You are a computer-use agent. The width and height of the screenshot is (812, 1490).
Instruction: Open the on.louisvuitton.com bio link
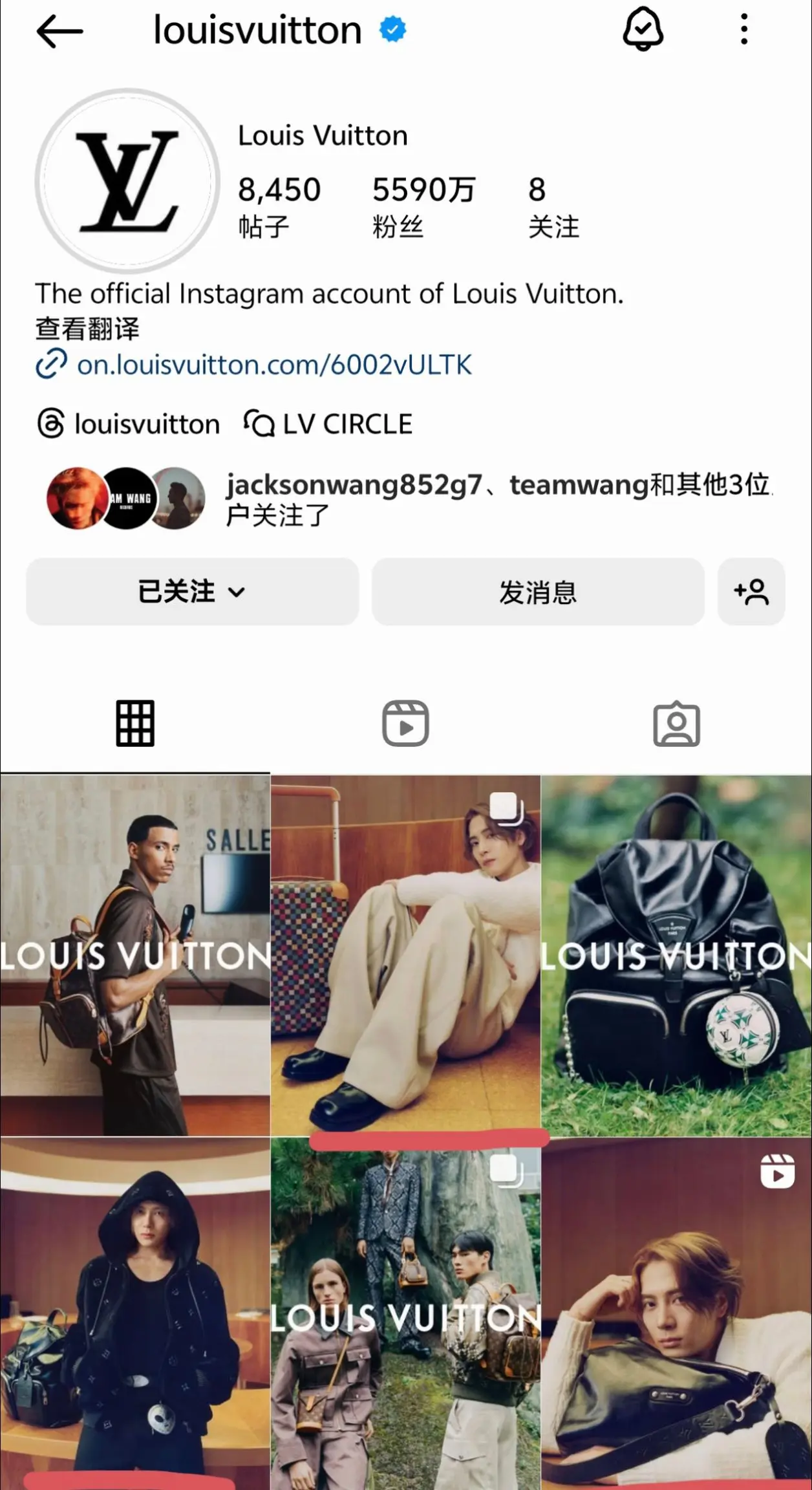[275, 364]
